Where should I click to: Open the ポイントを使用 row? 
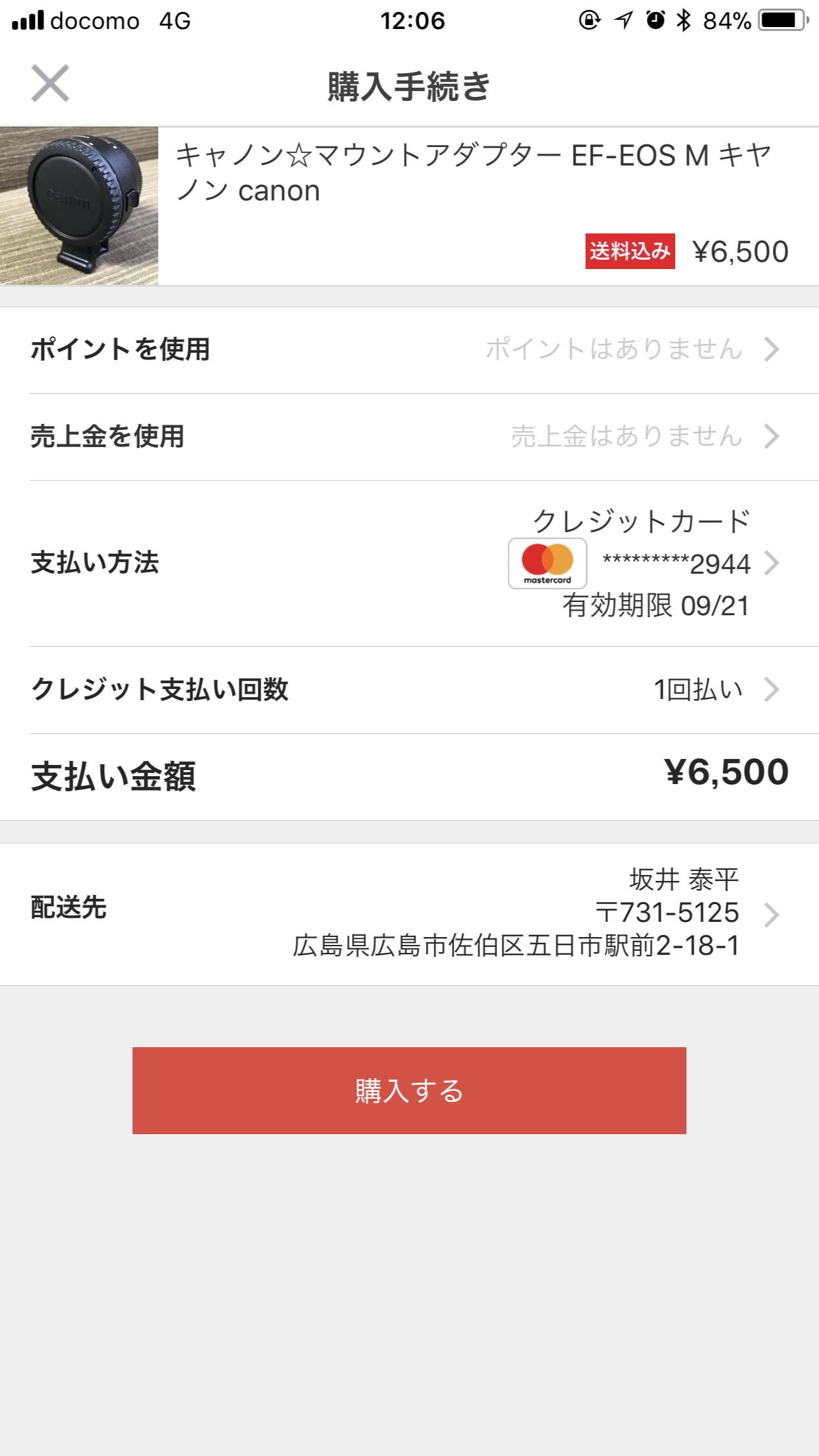(409, 349)
